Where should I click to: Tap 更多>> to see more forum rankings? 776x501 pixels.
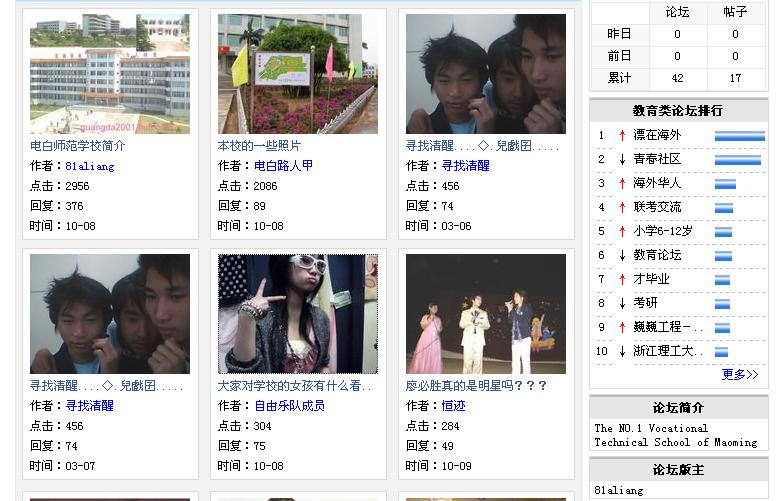click(740, 374)
